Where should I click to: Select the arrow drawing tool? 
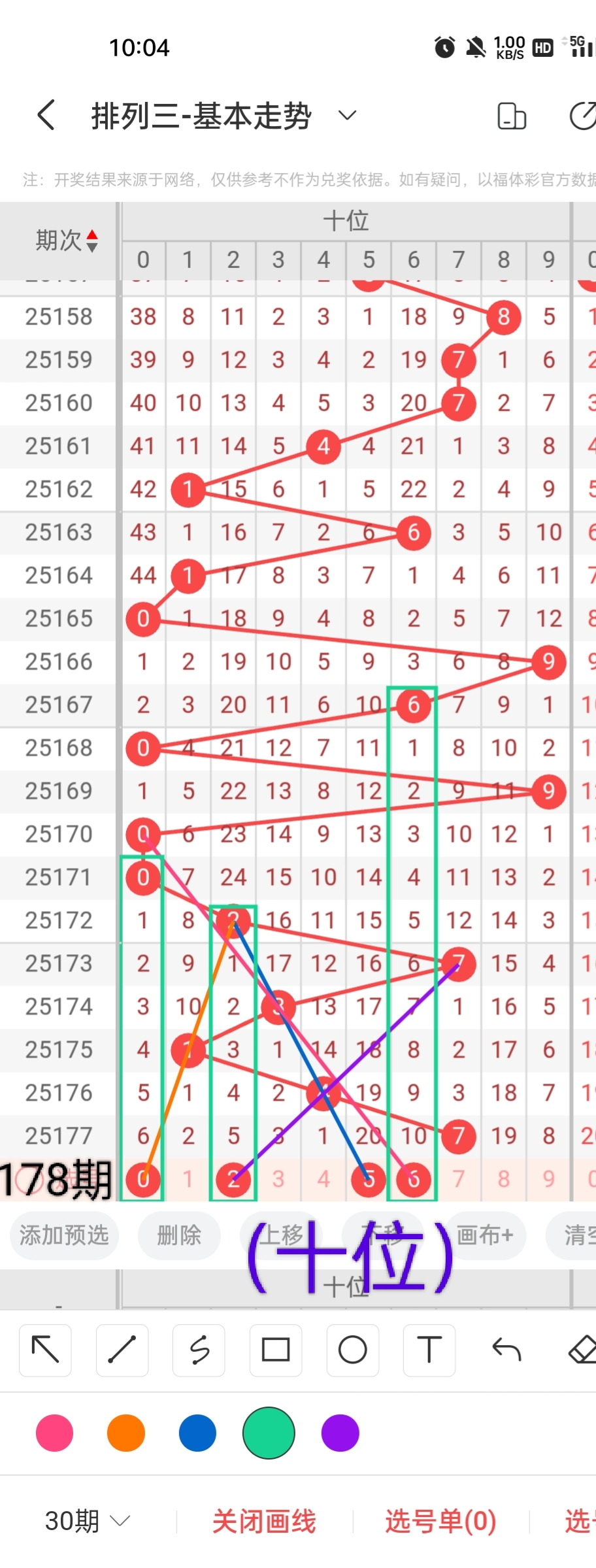click(x=45, y=1350)
